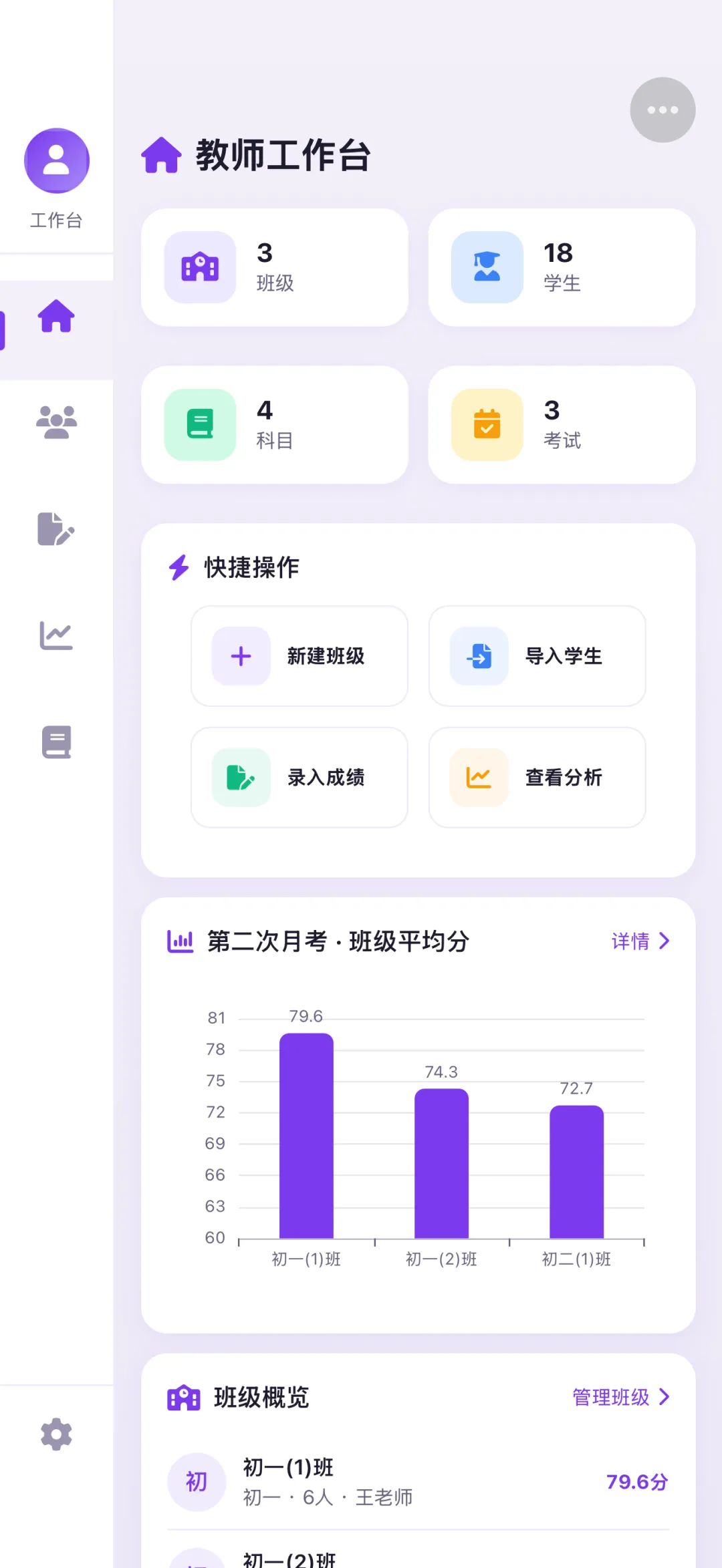Open the 工作台 profile avatar

pyautogui.click(x=57, y=161)
